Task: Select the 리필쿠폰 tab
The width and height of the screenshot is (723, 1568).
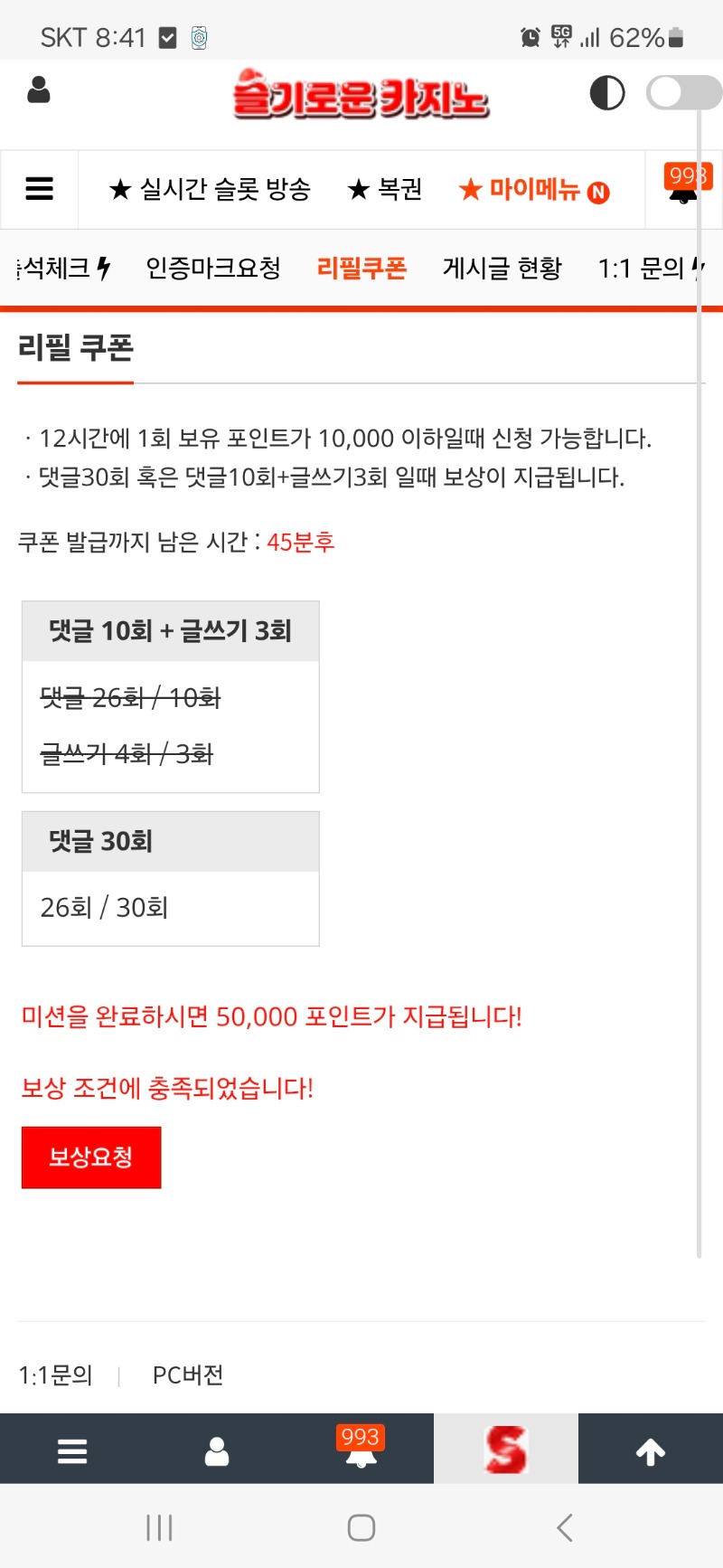Action: [361, 268]
